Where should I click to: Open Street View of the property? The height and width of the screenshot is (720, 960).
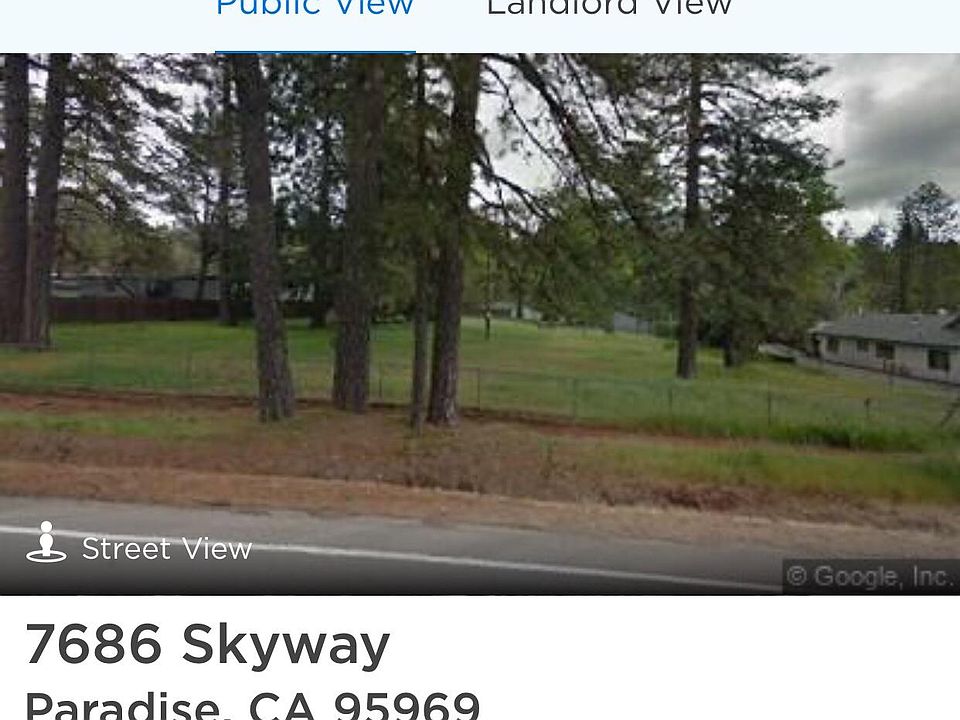[140, 547]
